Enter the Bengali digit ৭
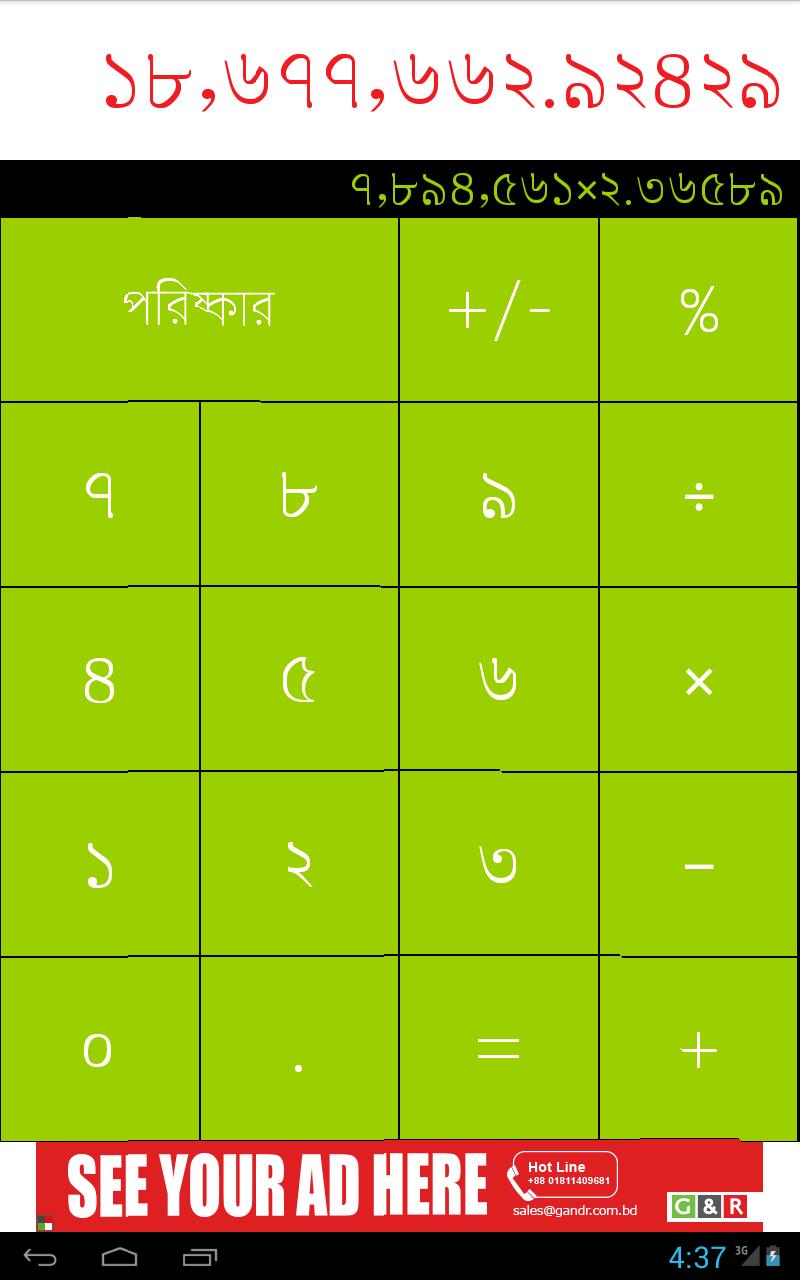This screenshot has width=800, height=1280. pyautogui.click(x=99, y=494)
